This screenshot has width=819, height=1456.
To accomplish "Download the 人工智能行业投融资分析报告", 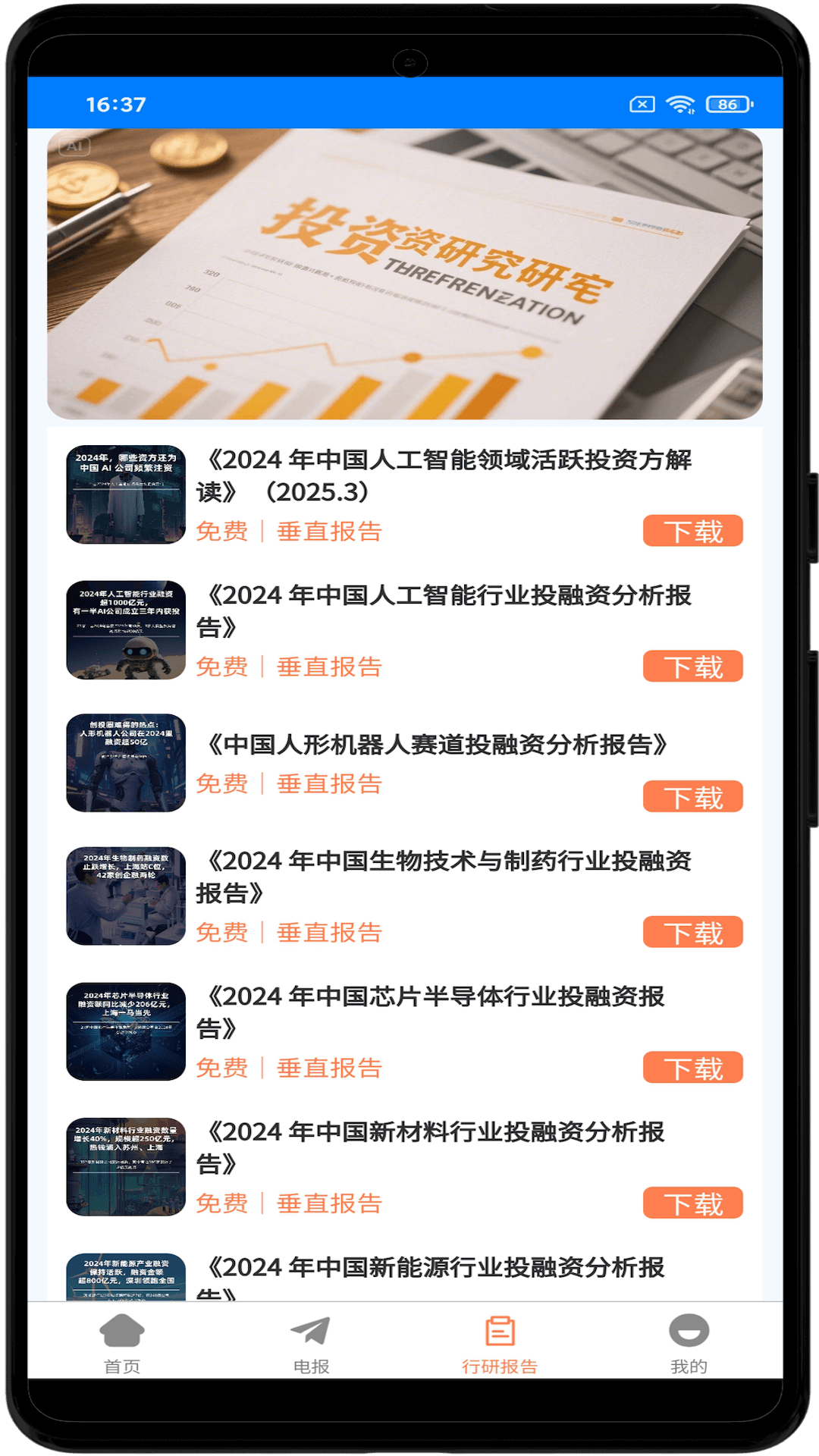I will click(x=692, y=667).
